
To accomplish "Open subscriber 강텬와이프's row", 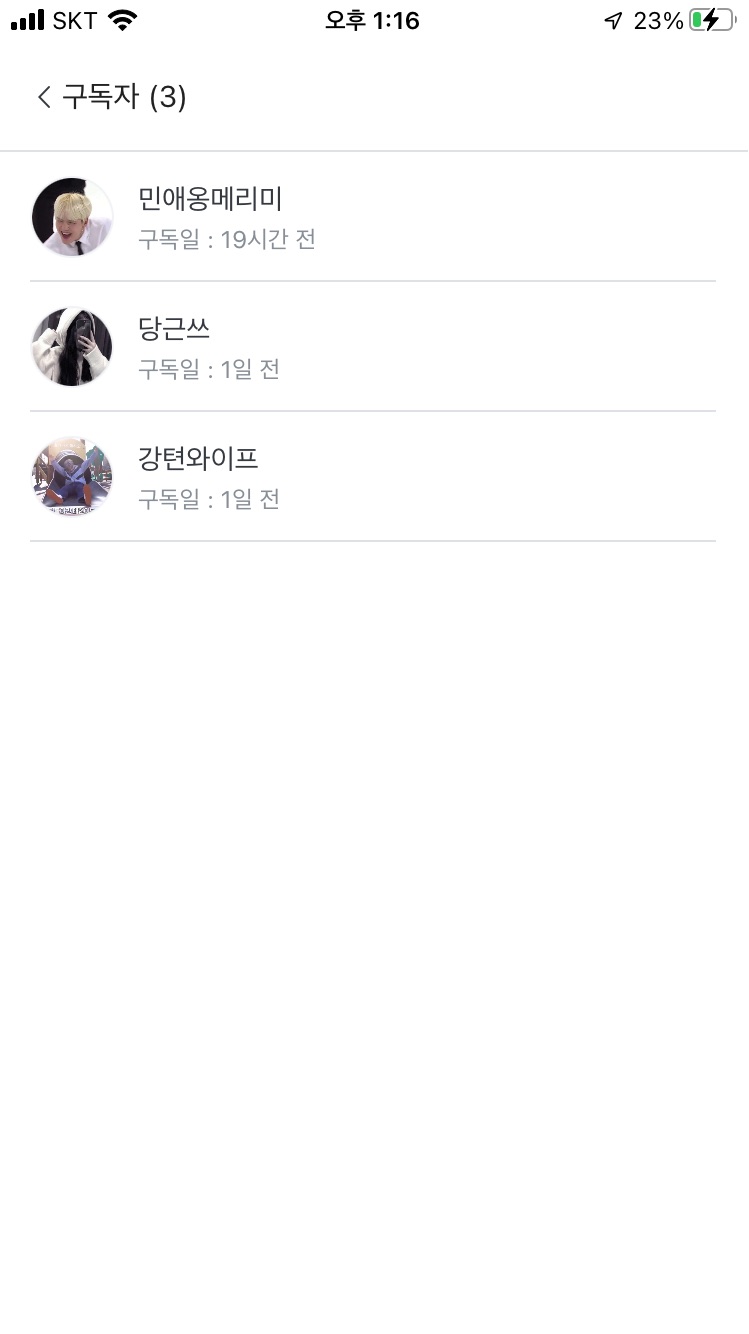I will click(x=374, y=477).
